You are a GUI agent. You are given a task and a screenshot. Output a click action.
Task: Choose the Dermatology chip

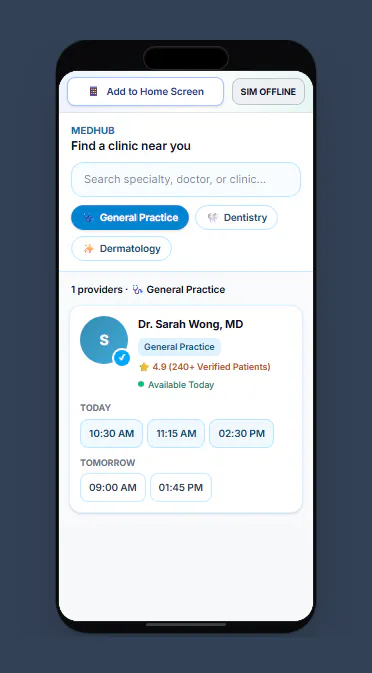(121, 249)
